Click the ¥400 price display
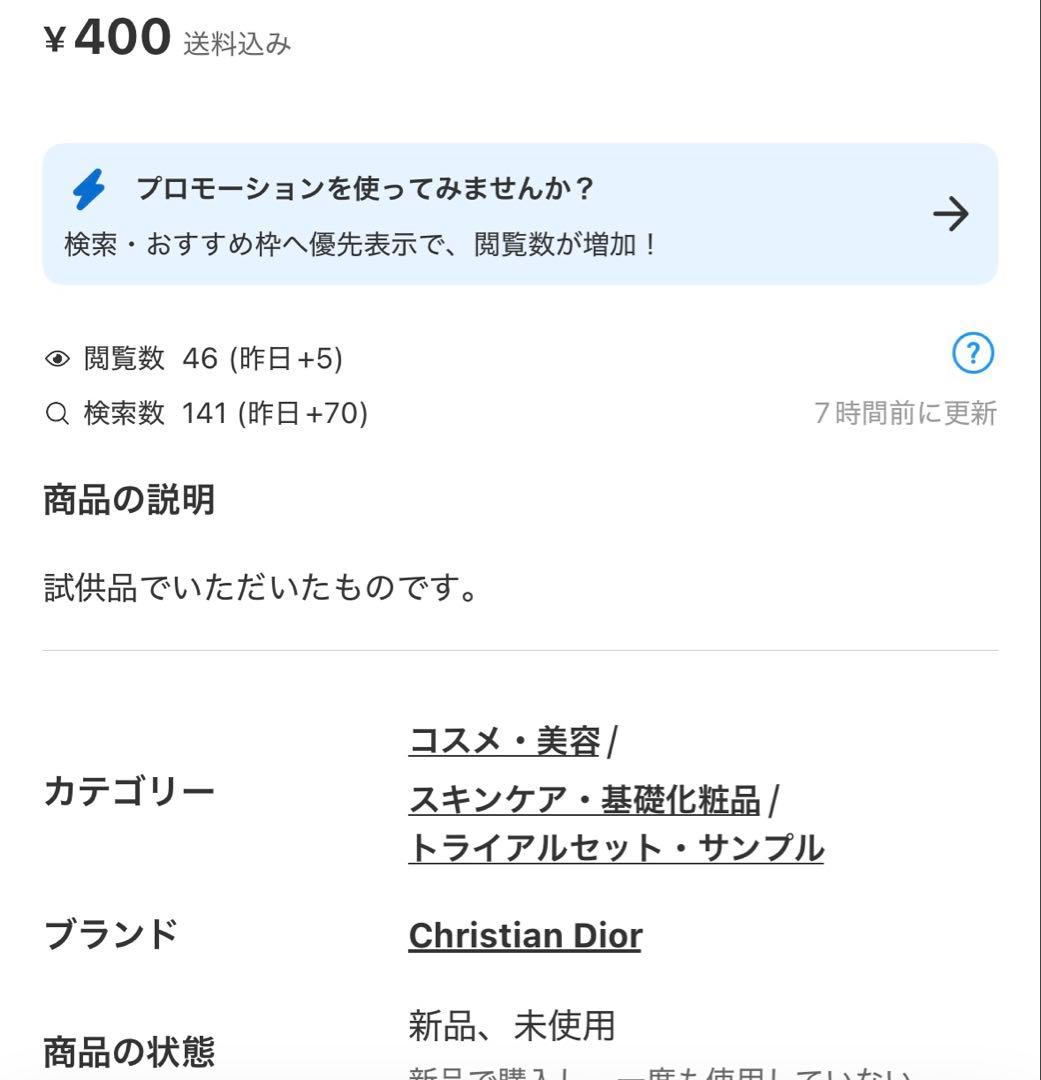 click(106, 36)
